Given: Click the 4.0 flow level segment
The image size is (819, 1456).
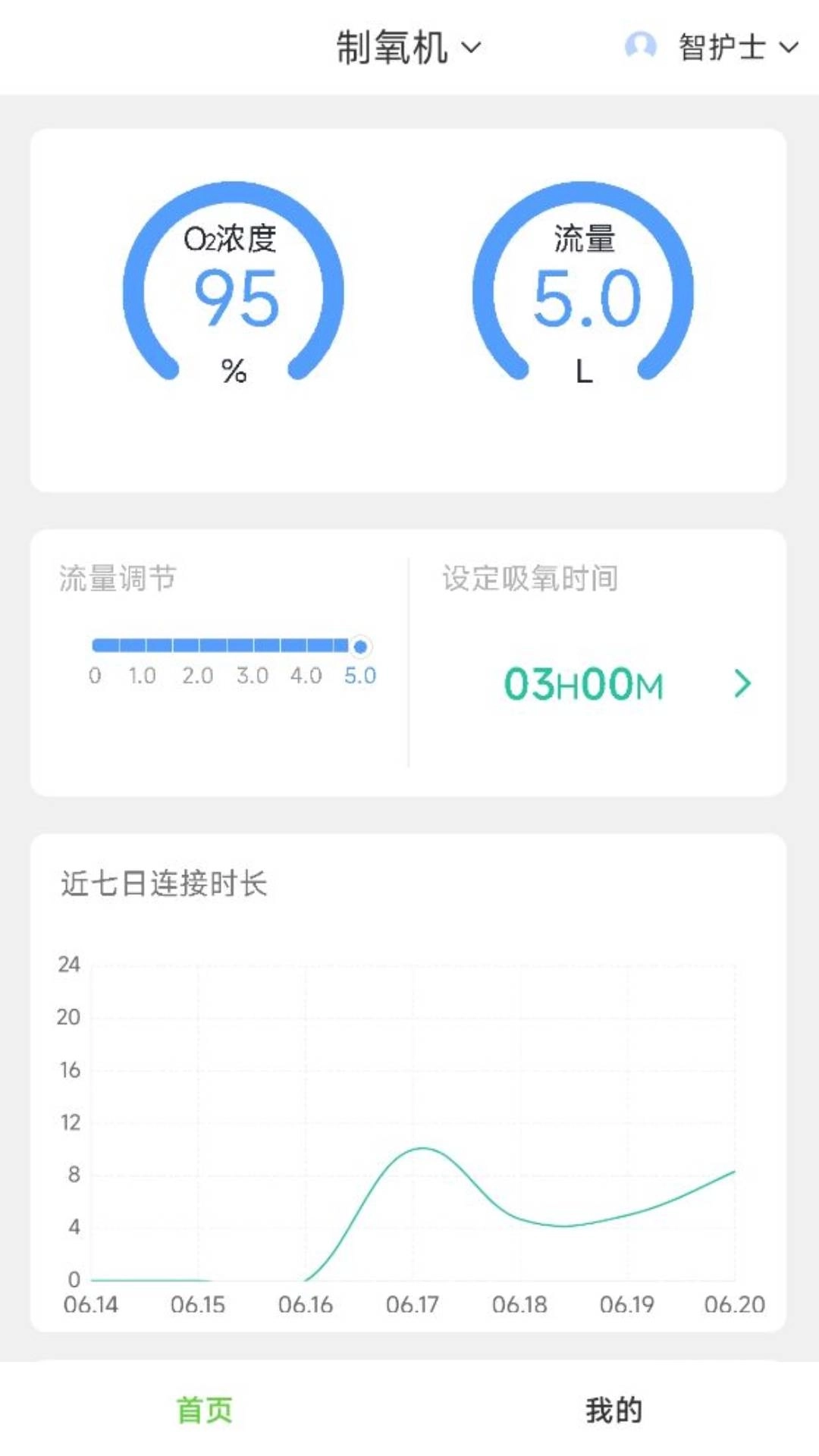Looking at the screenshot, I should click(307, 645).
